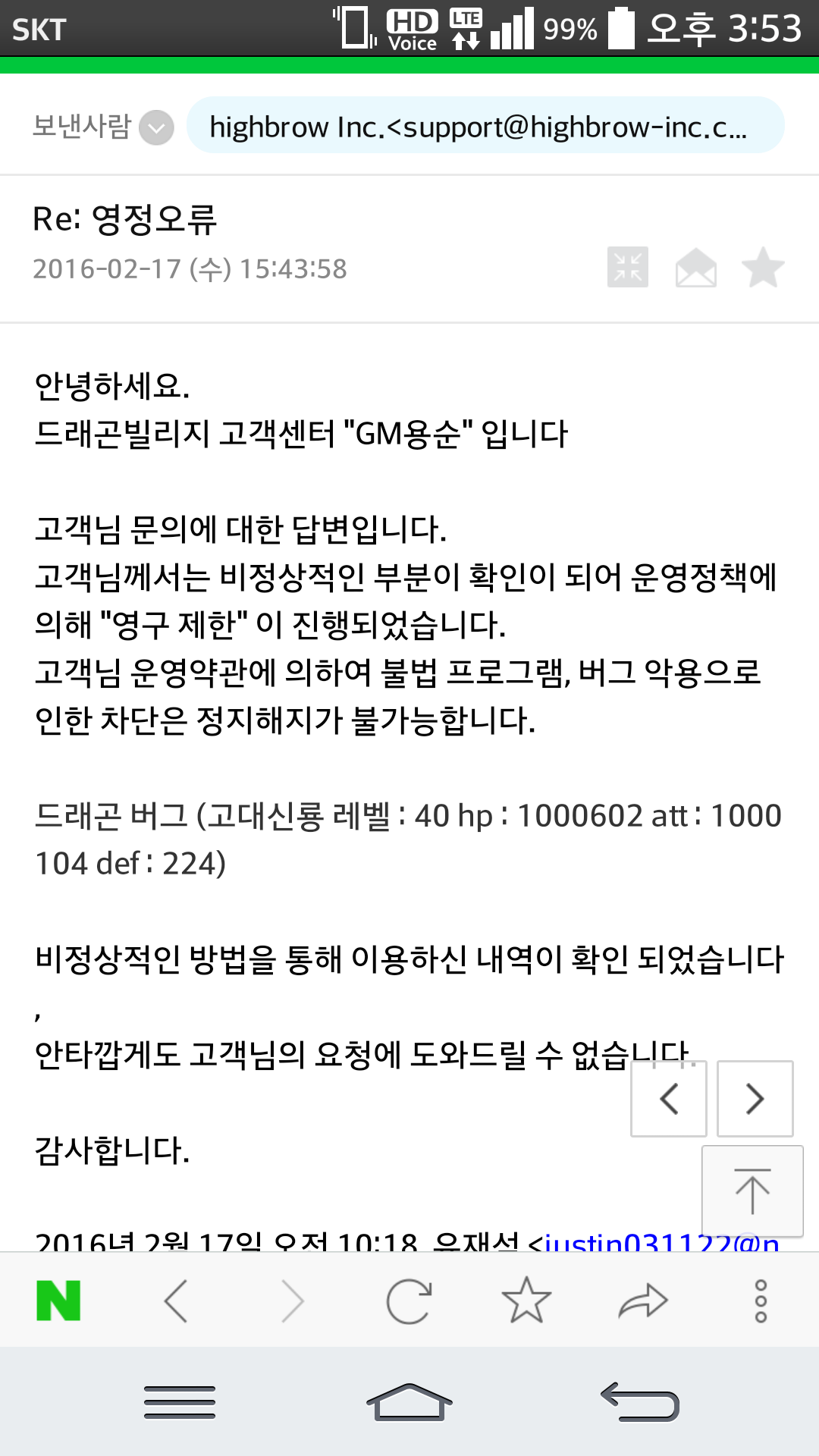Go back to the previous page in browser
This screenshot has width=819, height=1456.
click(176, 1301)
